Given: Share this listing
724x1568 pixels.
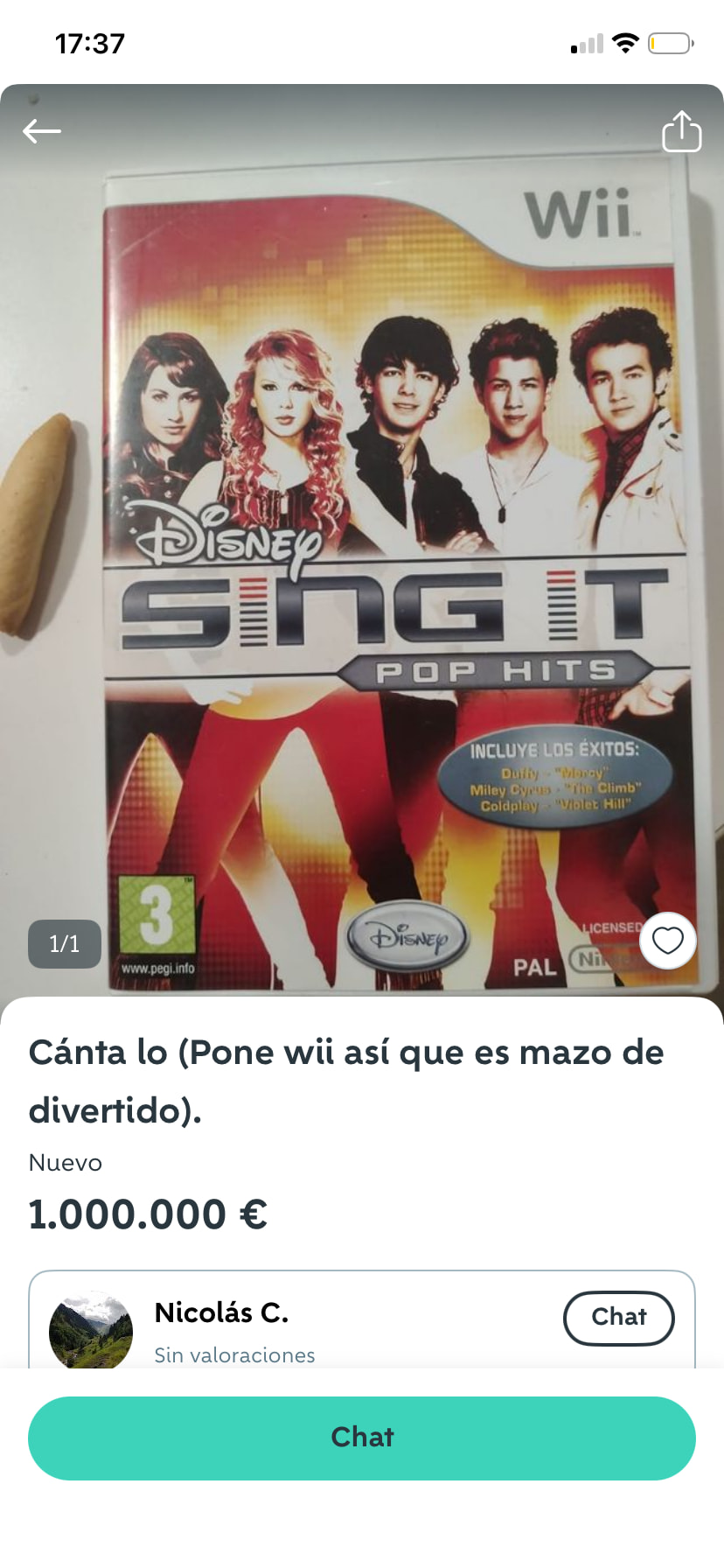Looking at the screenshot, I should point(681,131).
